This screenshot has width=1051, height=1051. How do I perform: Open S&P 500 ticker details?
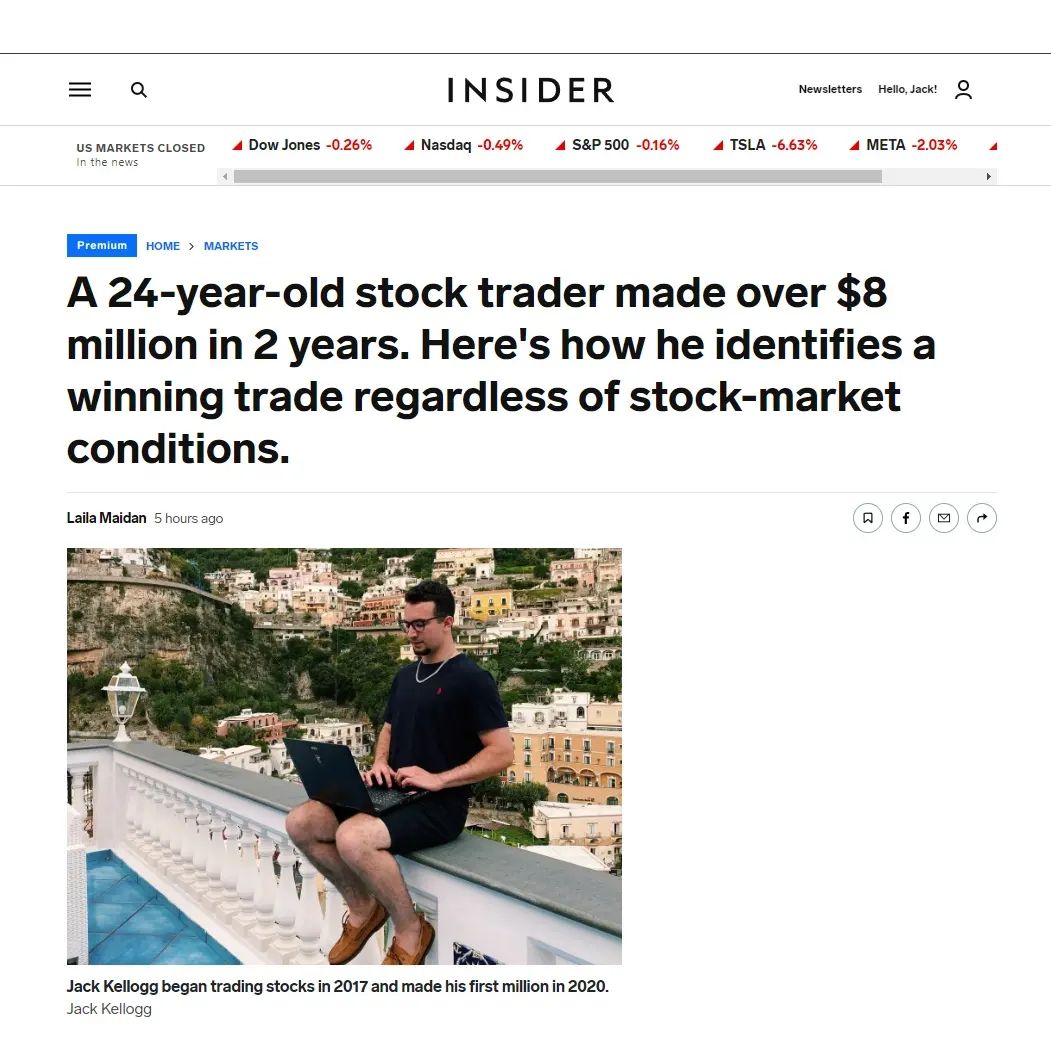[x=618, y=145]
